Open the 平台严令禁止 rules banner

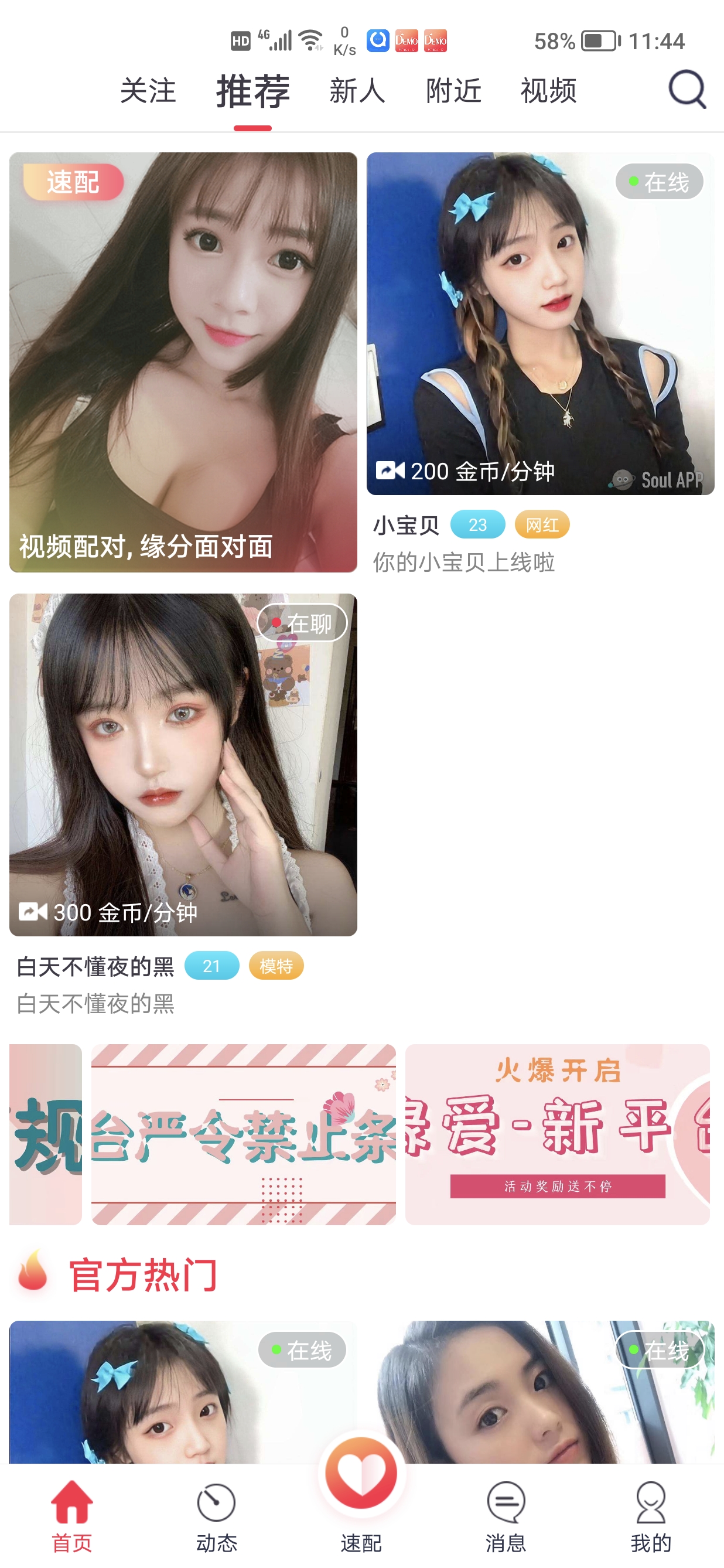click(x=243, y=1134)
